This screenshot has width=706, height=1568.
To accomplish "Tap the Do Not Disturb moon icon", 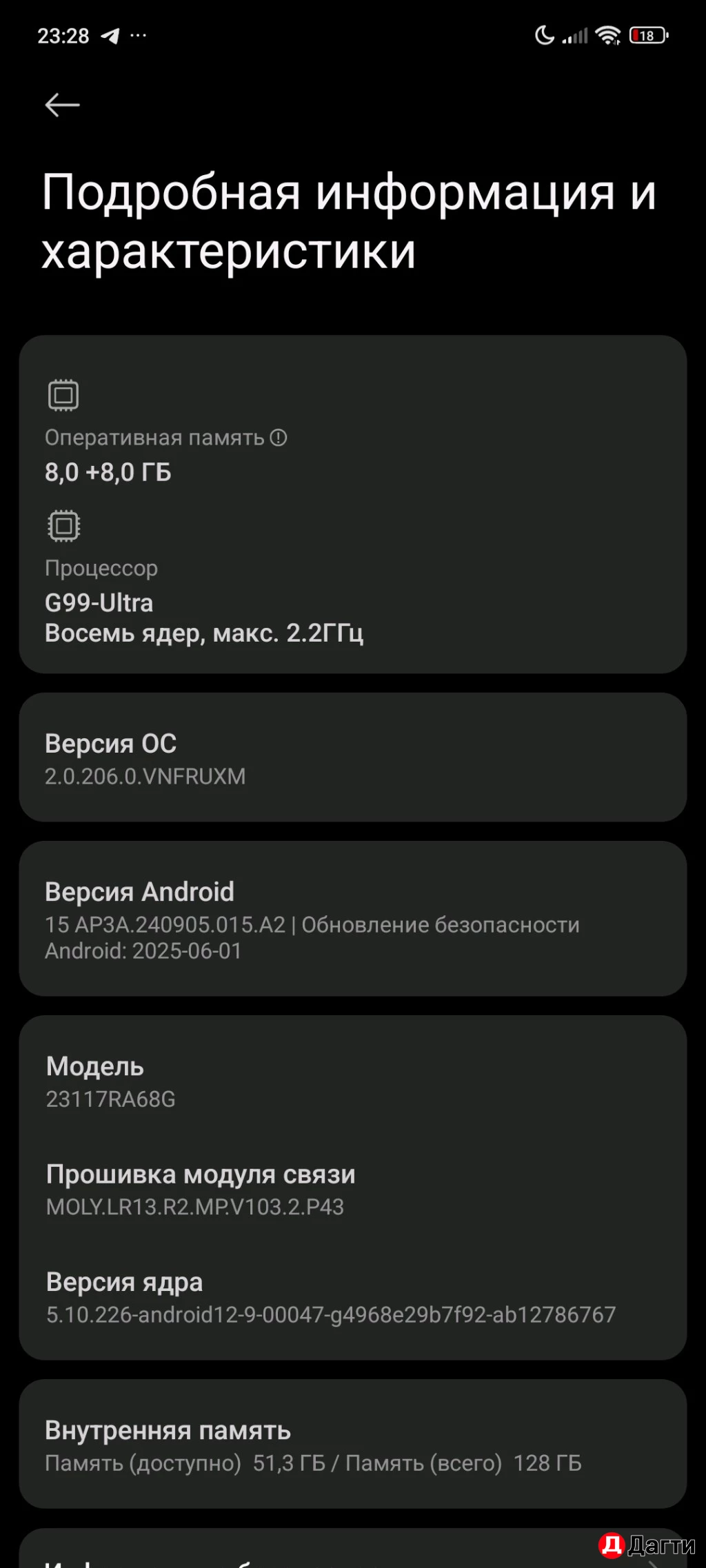I will [544, 34].
